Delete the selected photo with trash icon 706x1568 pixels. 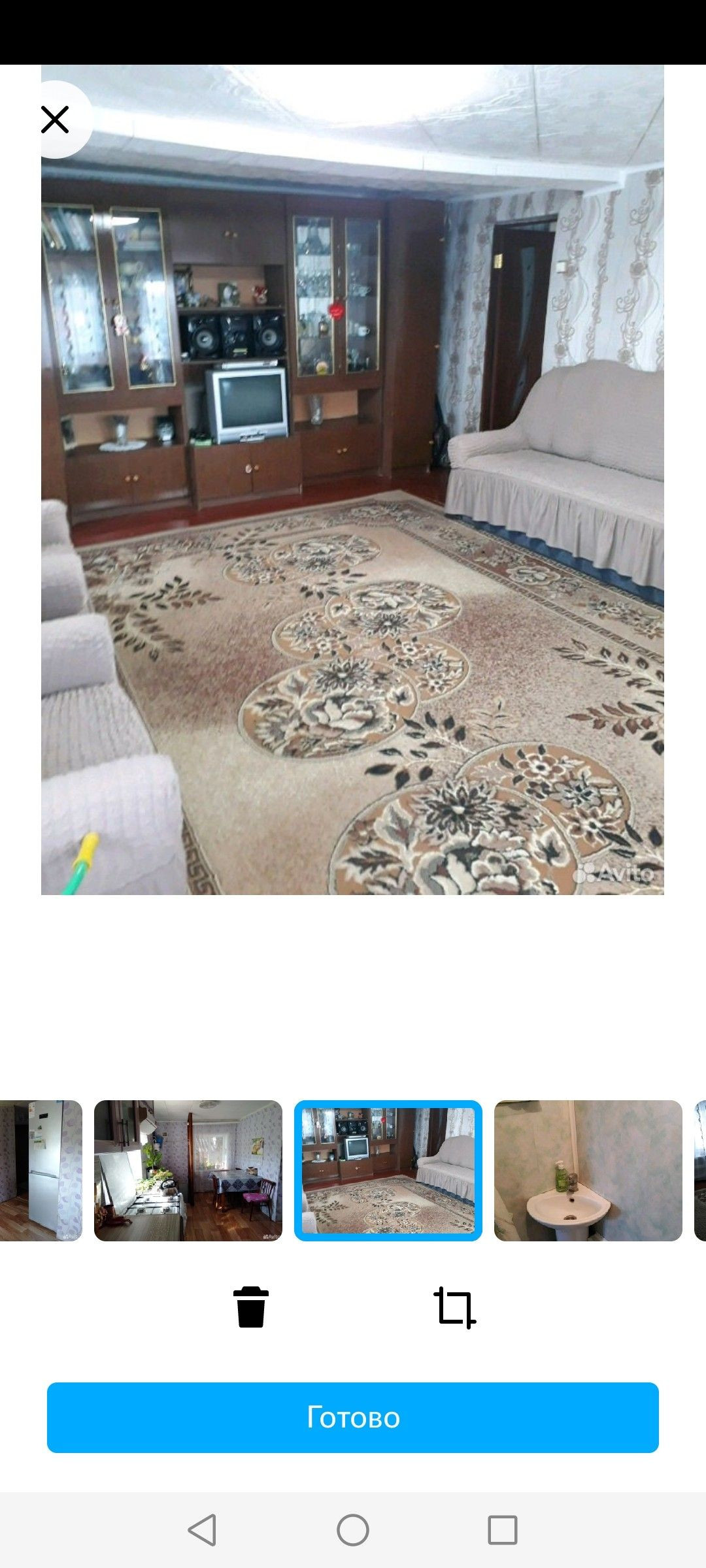(x=251, y=1307)
